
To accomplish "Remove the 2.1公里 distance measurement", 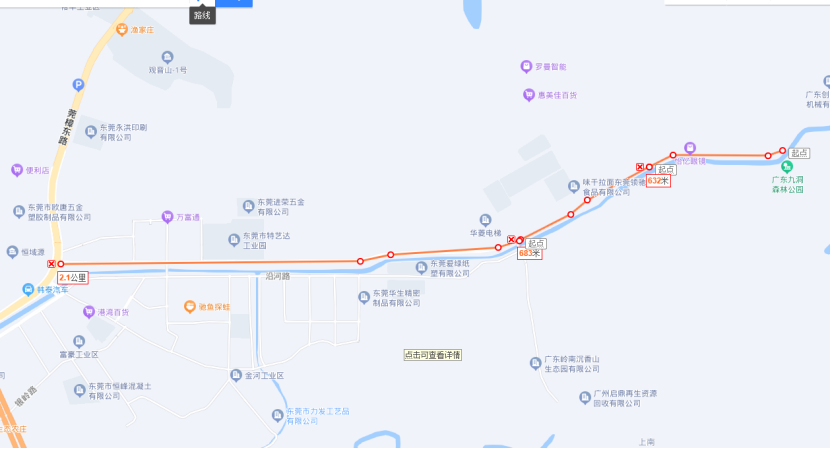I will 51,264.
